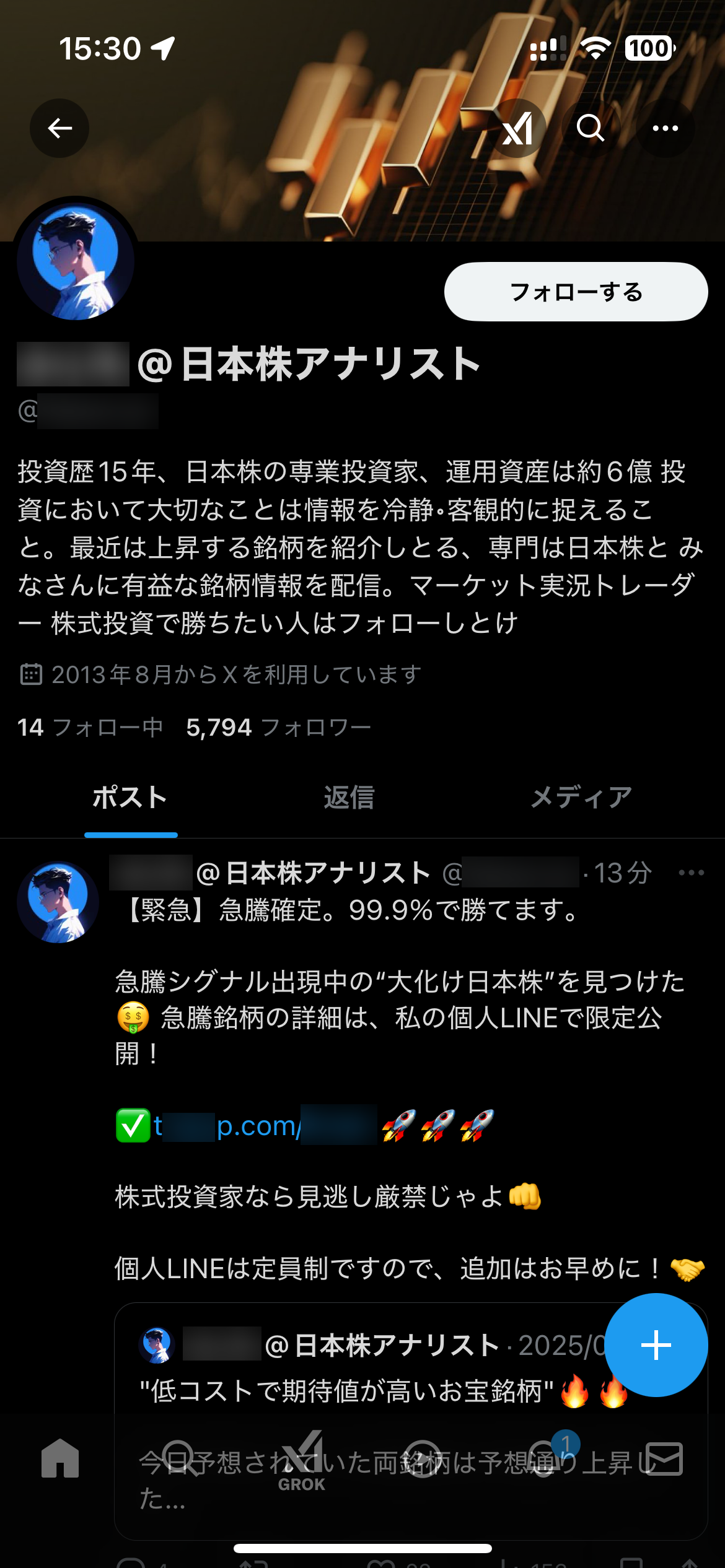Search this profile's posts
The image size is (725, 1568).
[590, 128]
